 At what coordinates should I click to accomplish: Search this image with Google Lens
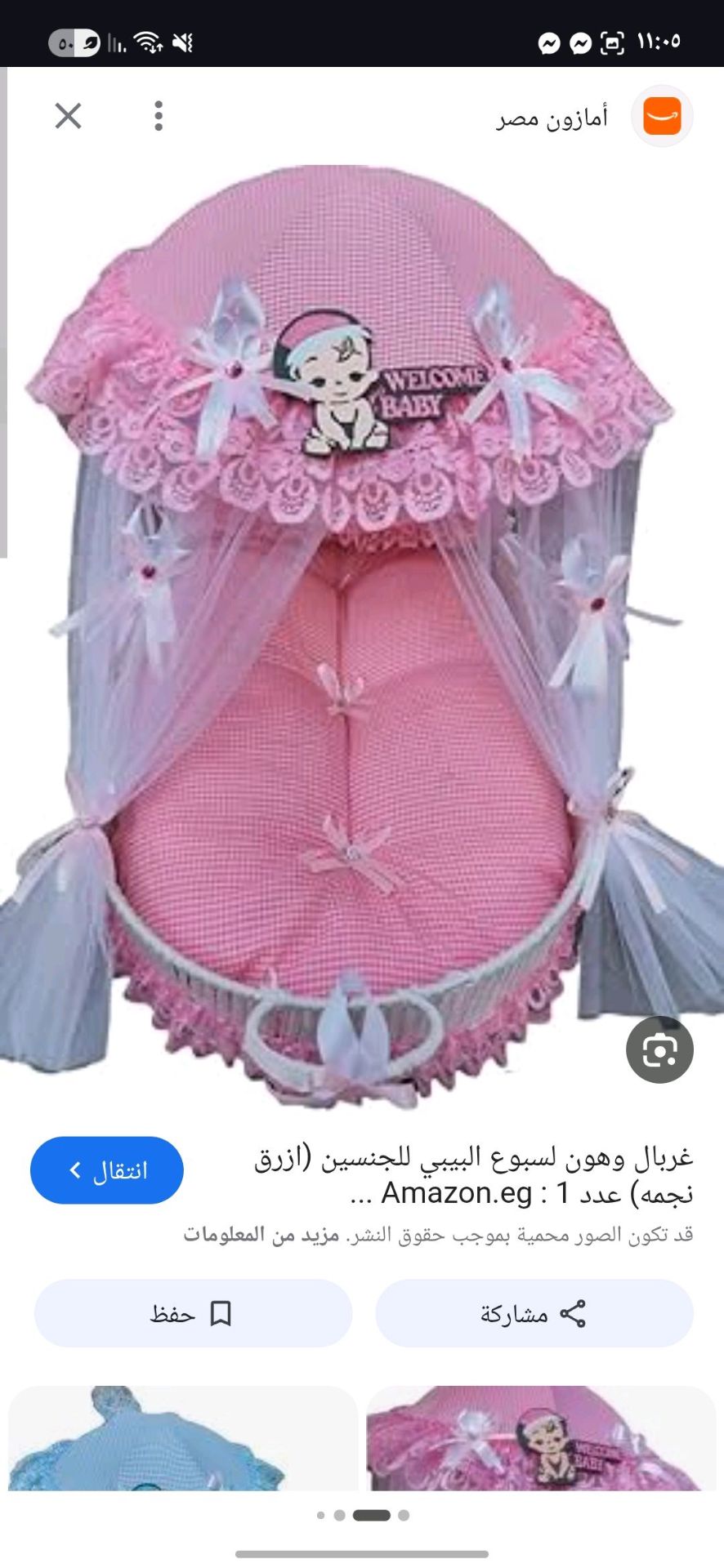click(x=659, y=1049)
